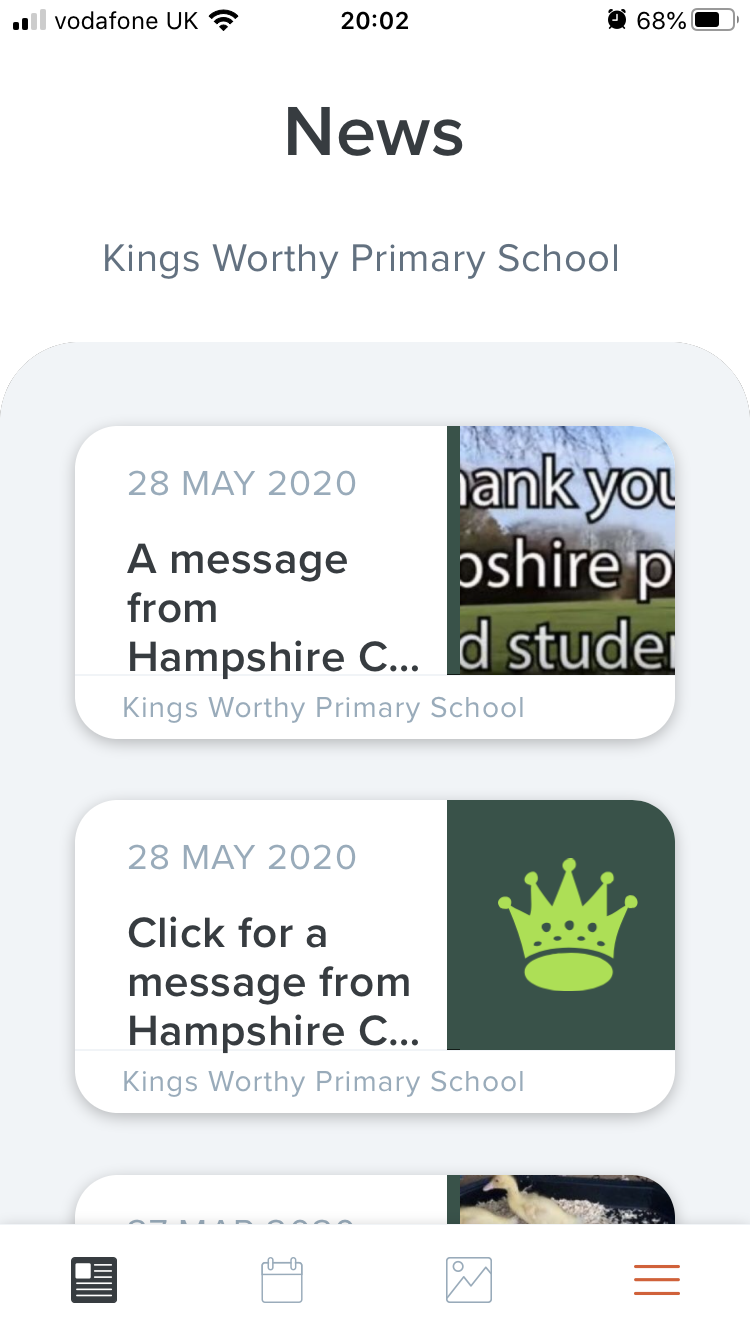Open the partially visible duckling news card
This screenshot has width=750, height=1334.
tap(375, 1199)
